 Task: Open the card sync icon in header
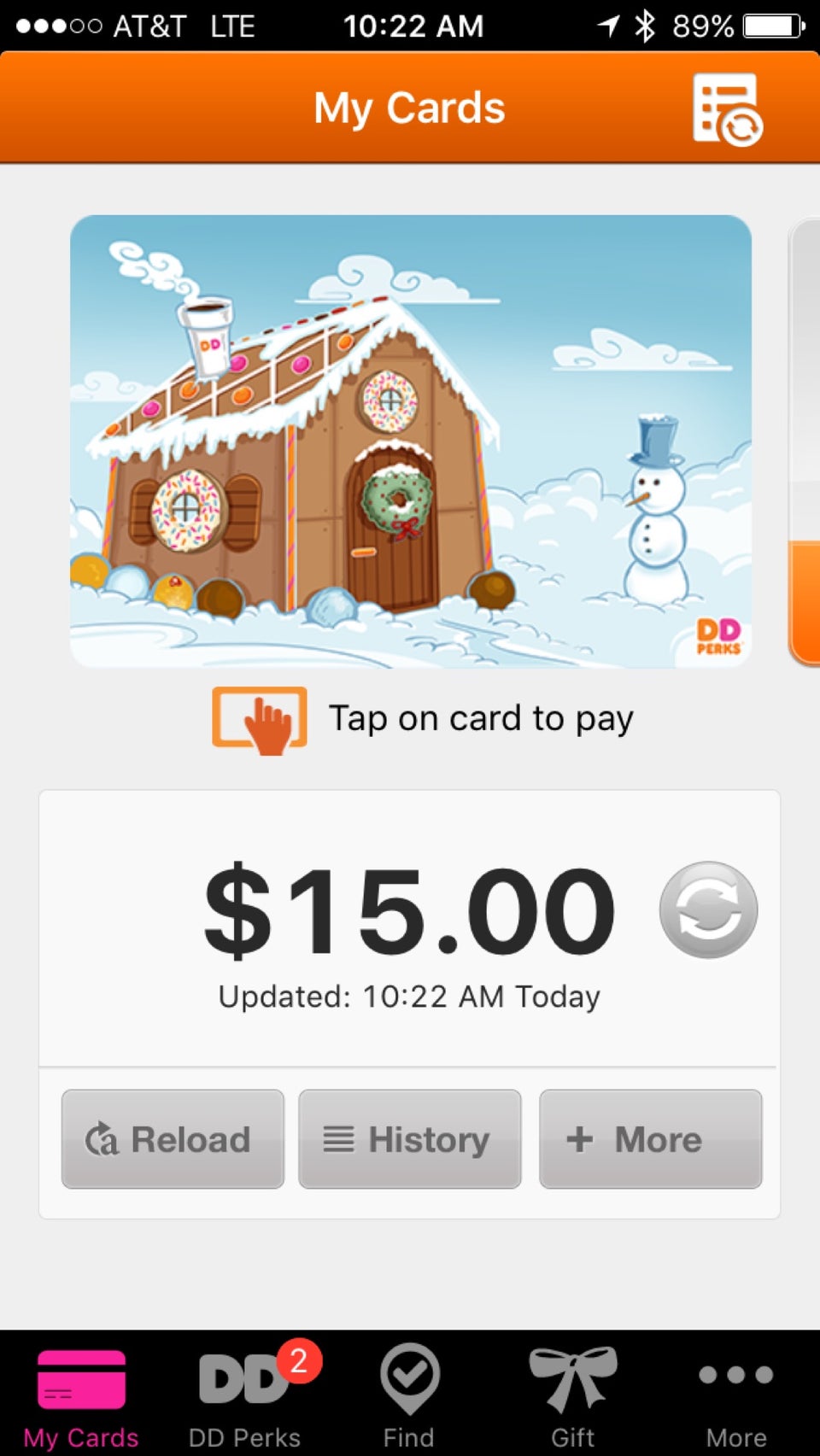727,109
